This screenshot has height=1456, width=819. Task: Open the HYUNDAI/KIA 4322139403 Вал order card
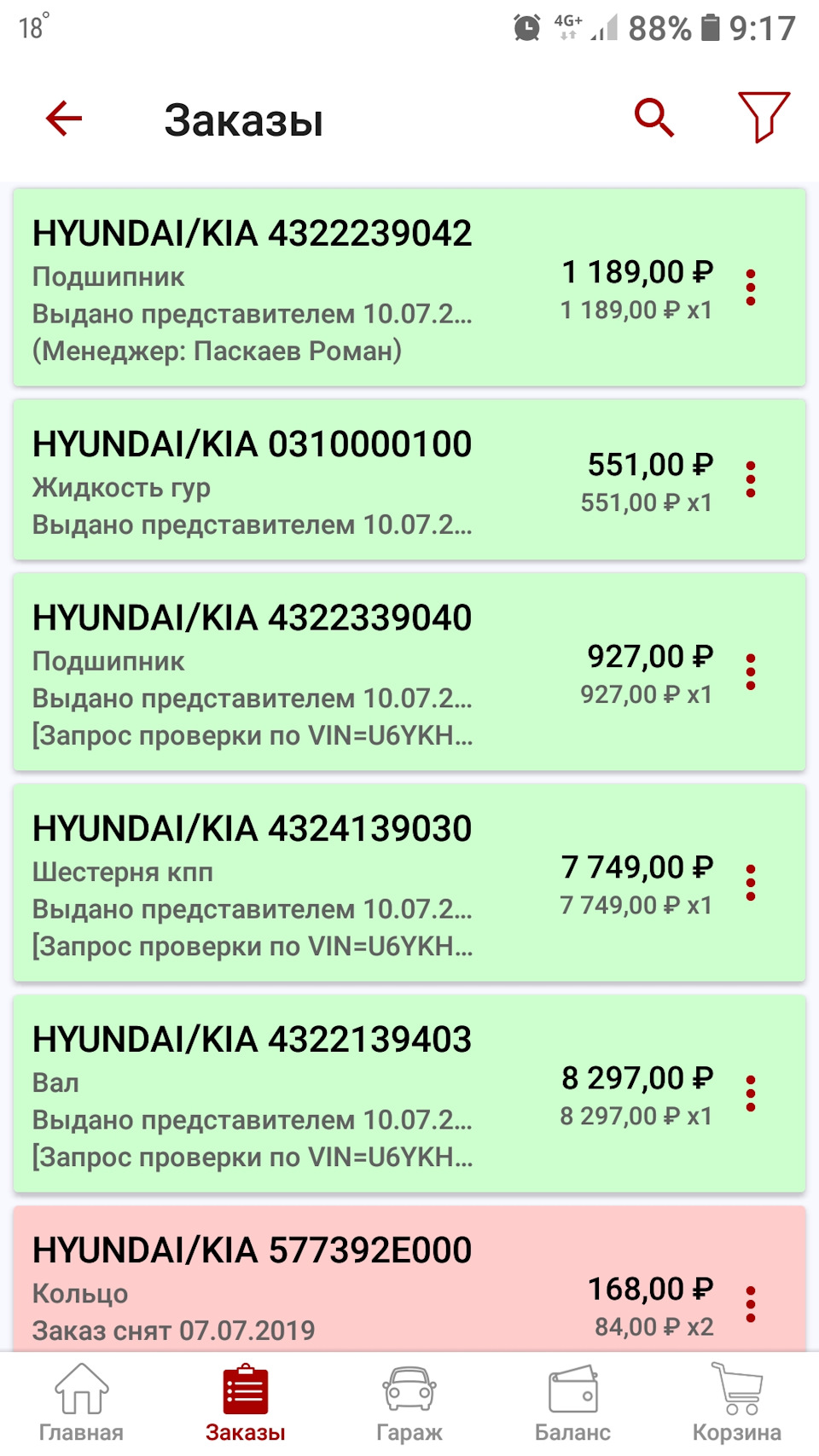tap(341, 1096)
